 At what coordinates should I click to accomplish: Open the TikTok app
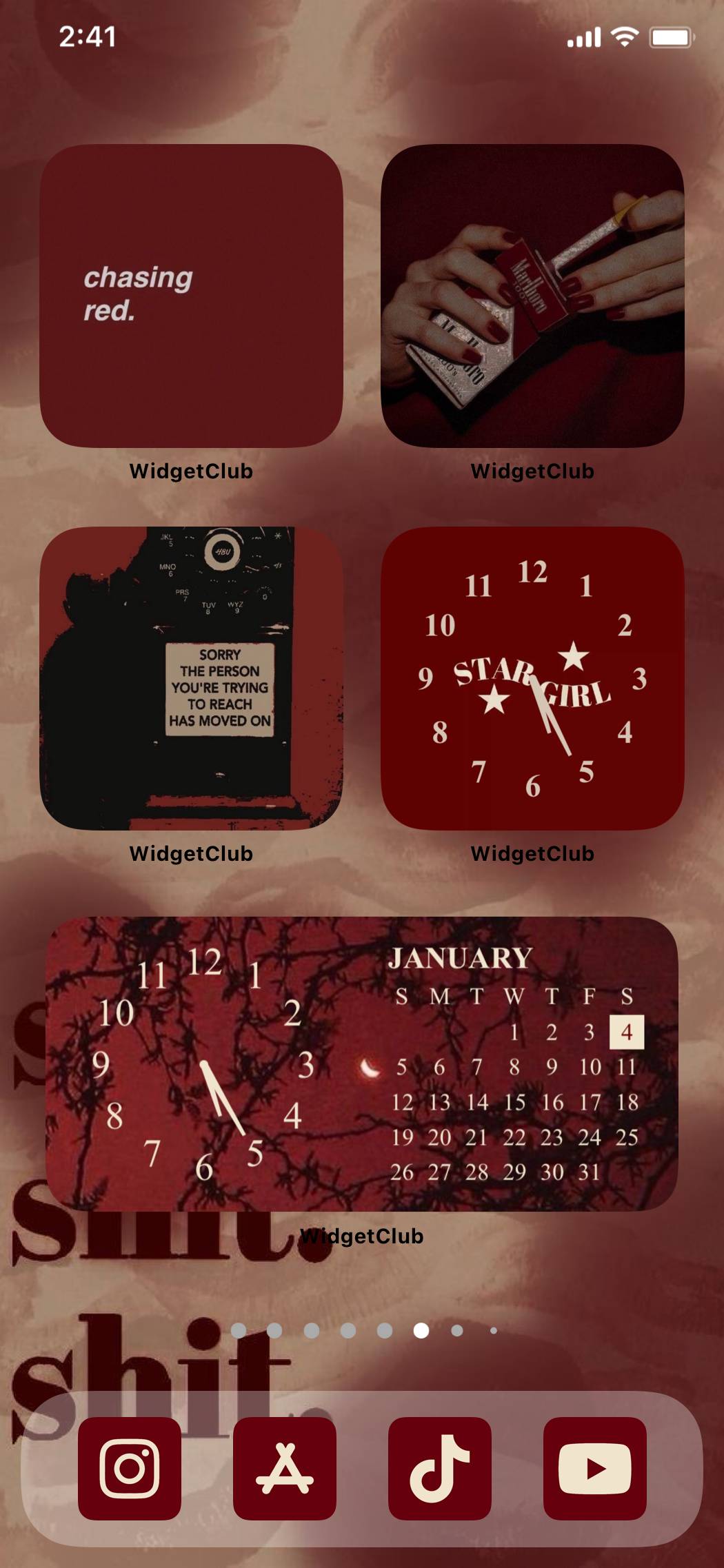click(x=440, y=1468)
